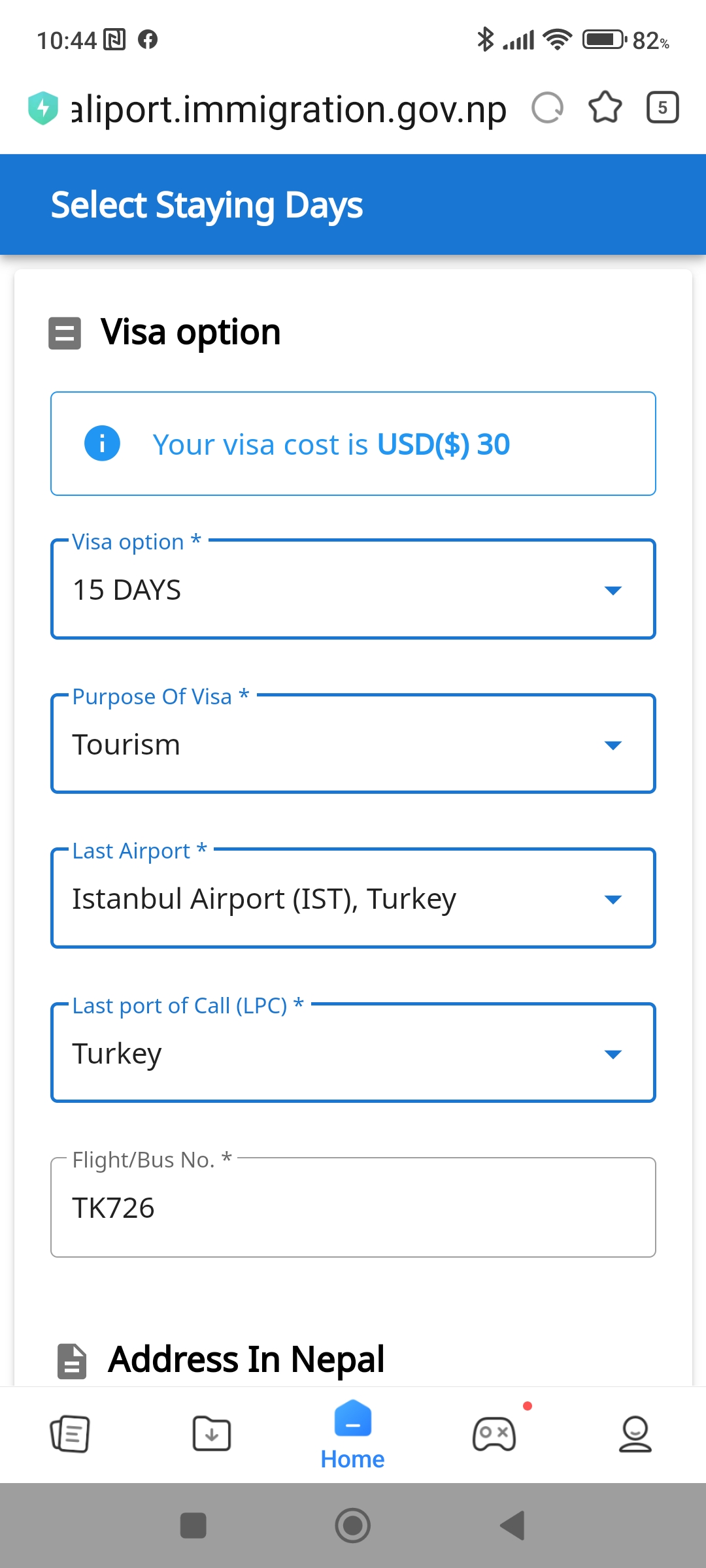Open the downloads folder tab
The height and width of the screenshot is (1568, 706).
click(x=212, y=1434)
